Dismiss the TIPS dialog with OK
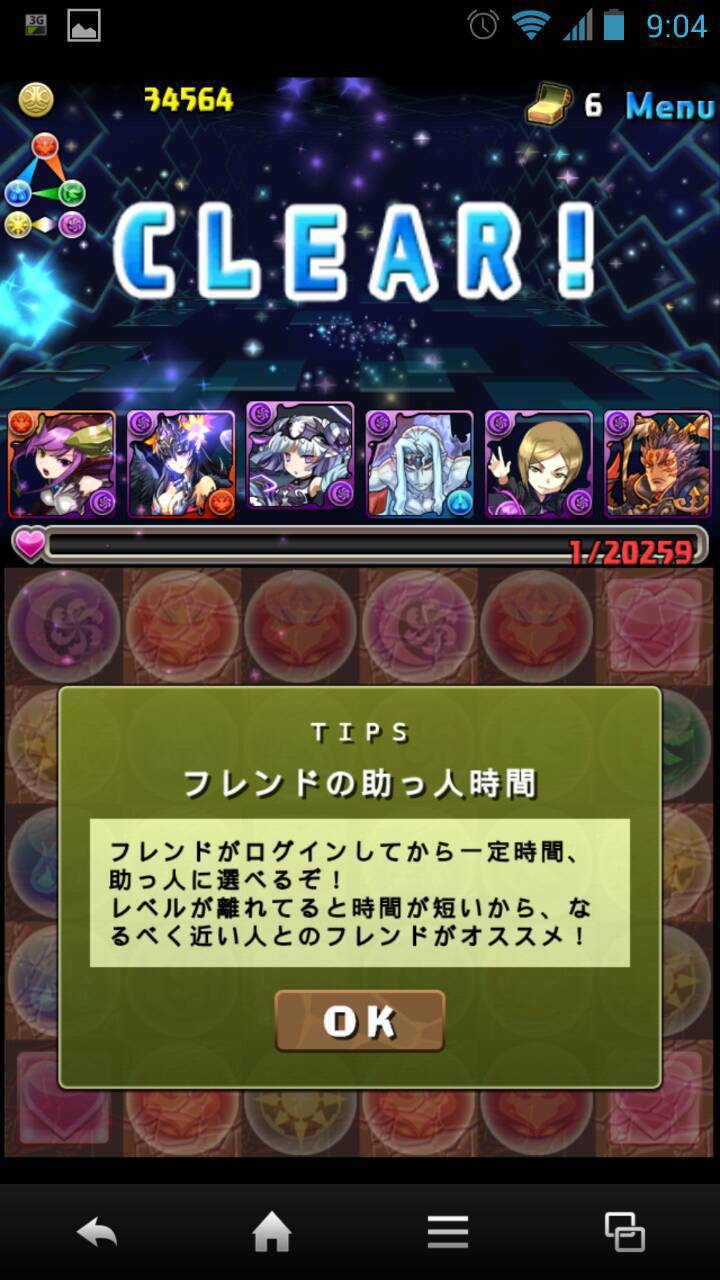 (x=360, y=1021)
